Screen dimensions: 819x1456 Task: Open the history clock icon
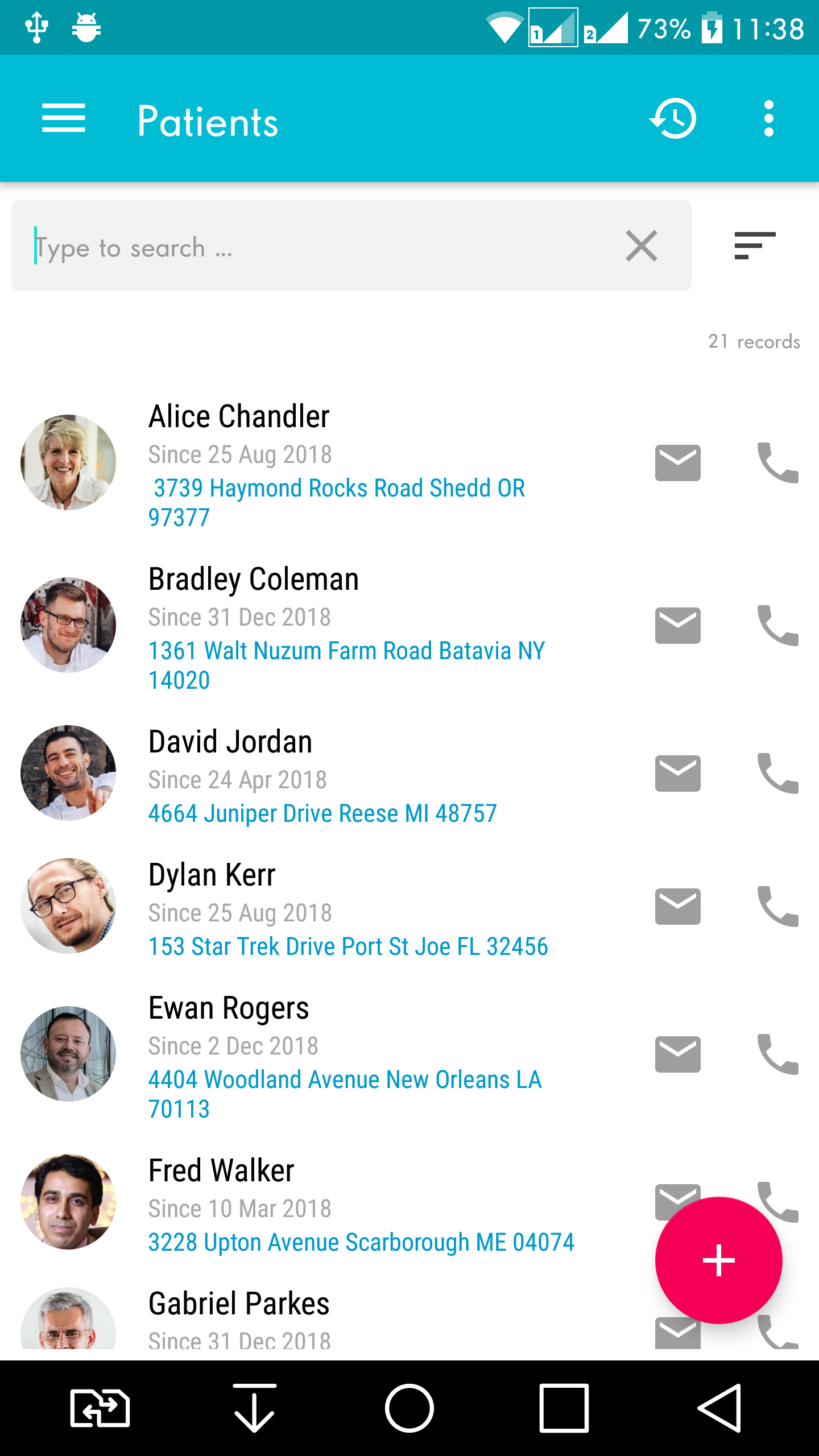(x=673, y=118)
